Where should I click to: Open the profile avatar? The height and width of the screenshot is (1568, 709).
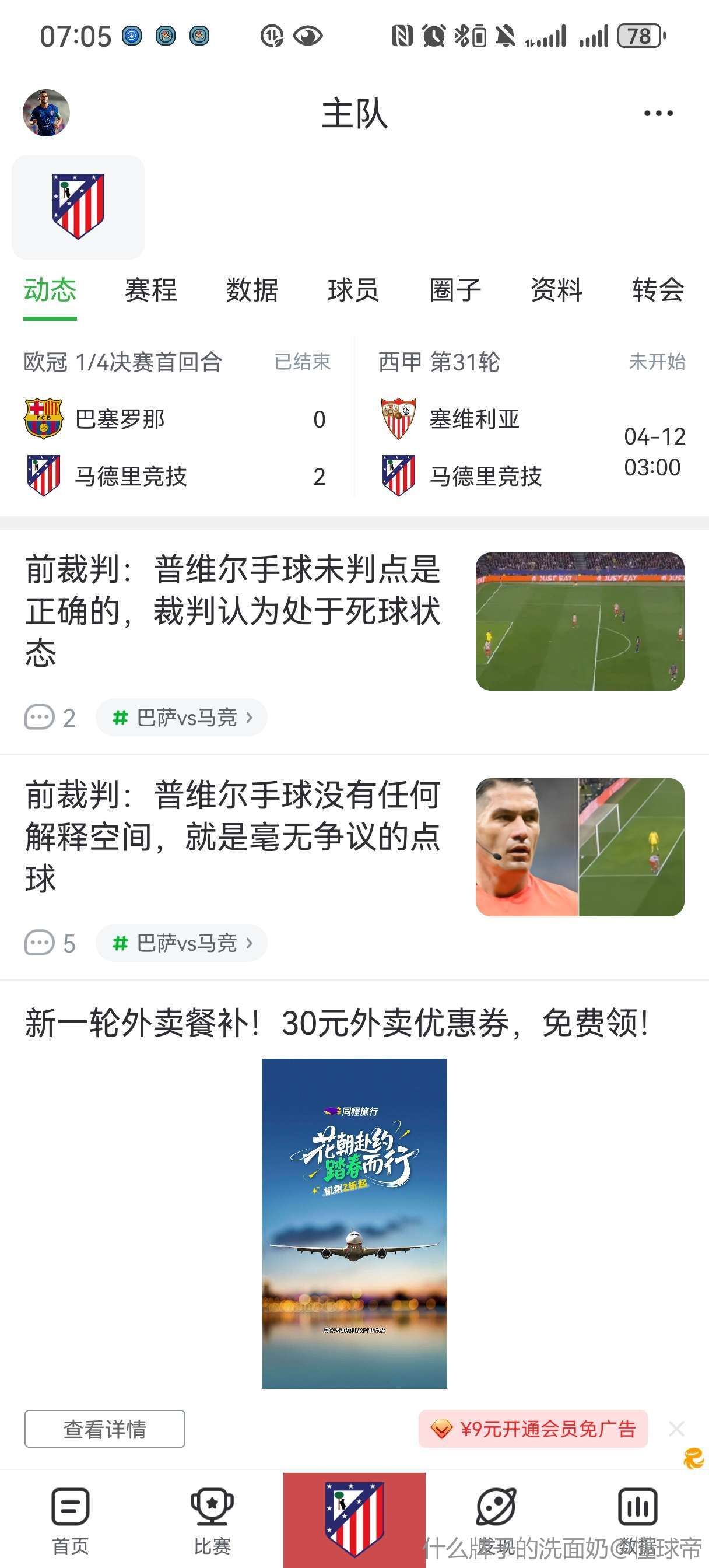coord(46,113)
